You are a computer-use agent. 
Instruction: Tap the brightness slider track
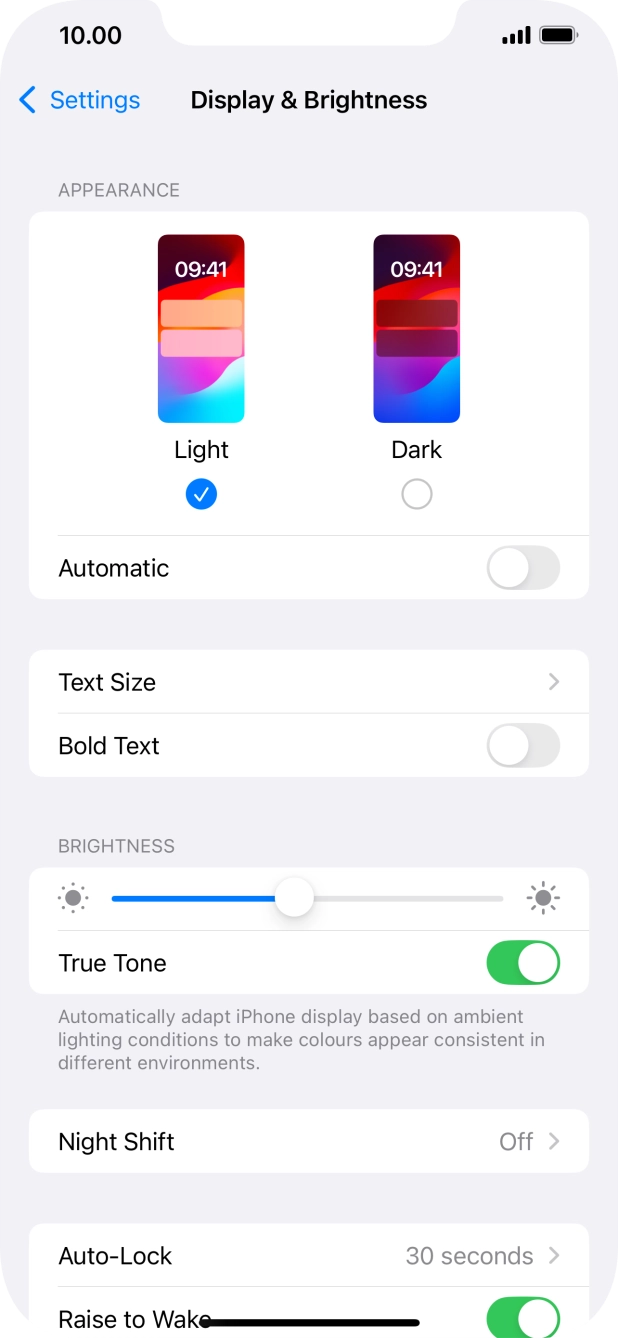(400, 899)
